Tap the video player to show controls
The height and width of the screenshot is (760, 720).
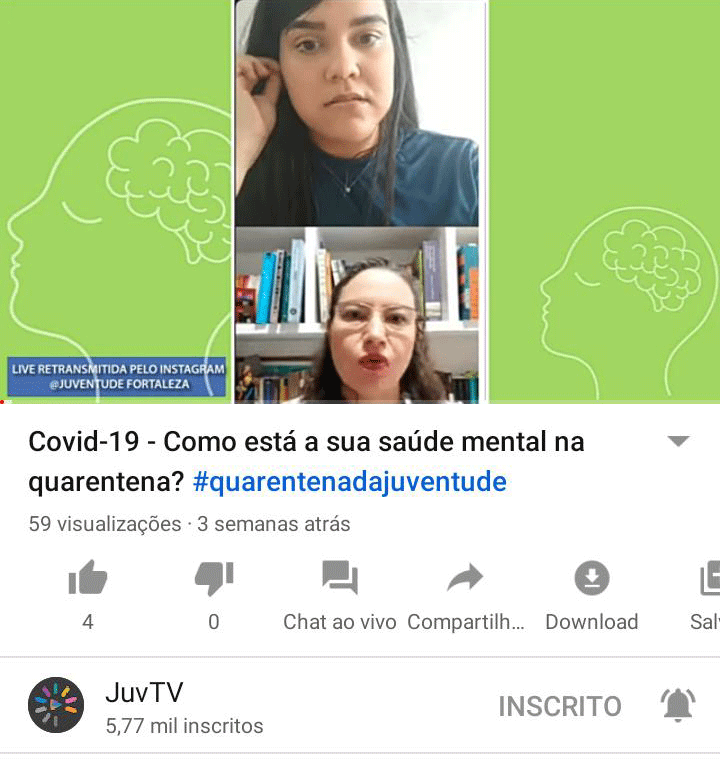point(360,200)
